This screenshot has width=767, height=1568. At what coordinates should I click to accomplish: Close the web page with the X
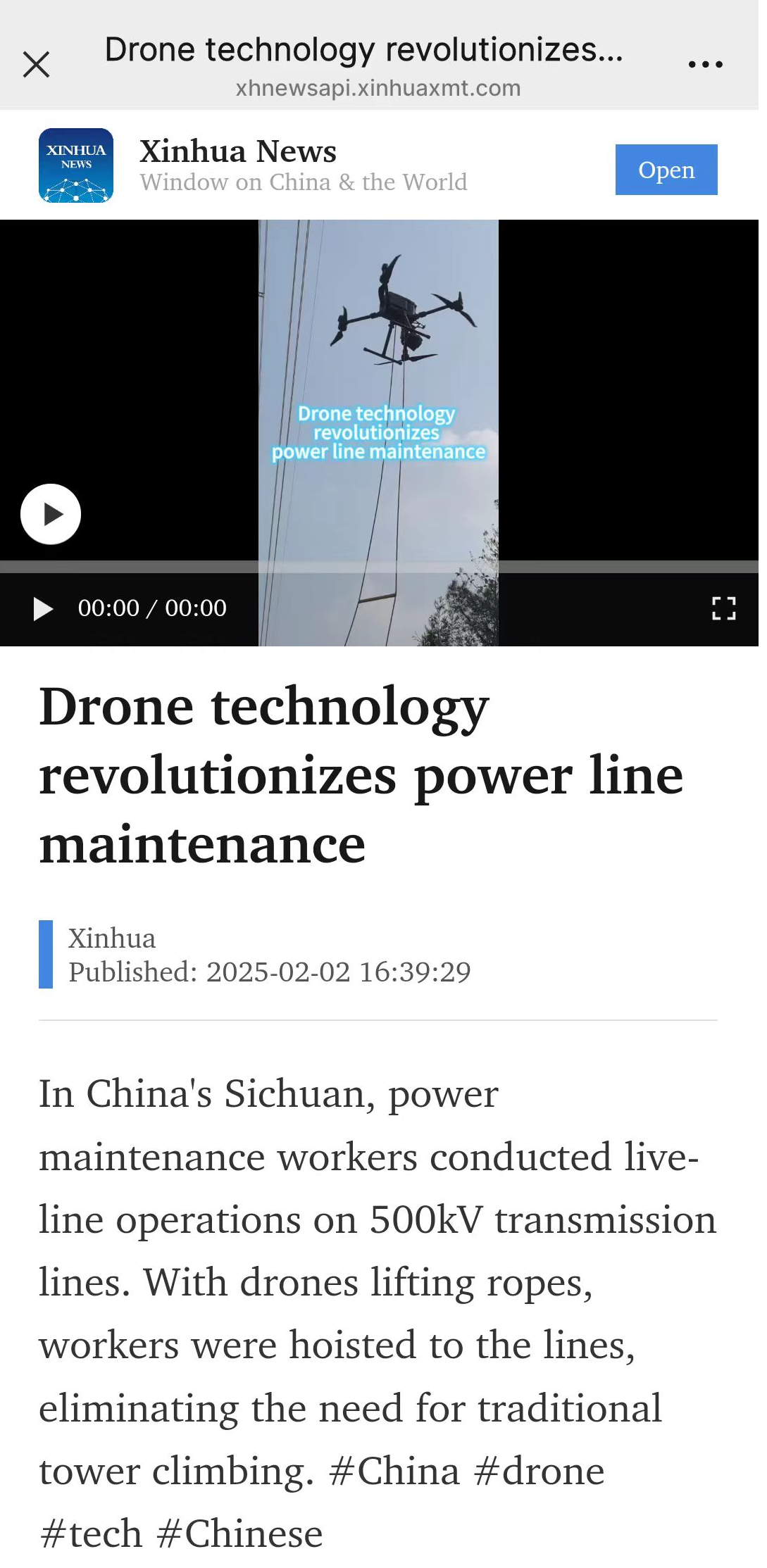click(x=36, y=65)
